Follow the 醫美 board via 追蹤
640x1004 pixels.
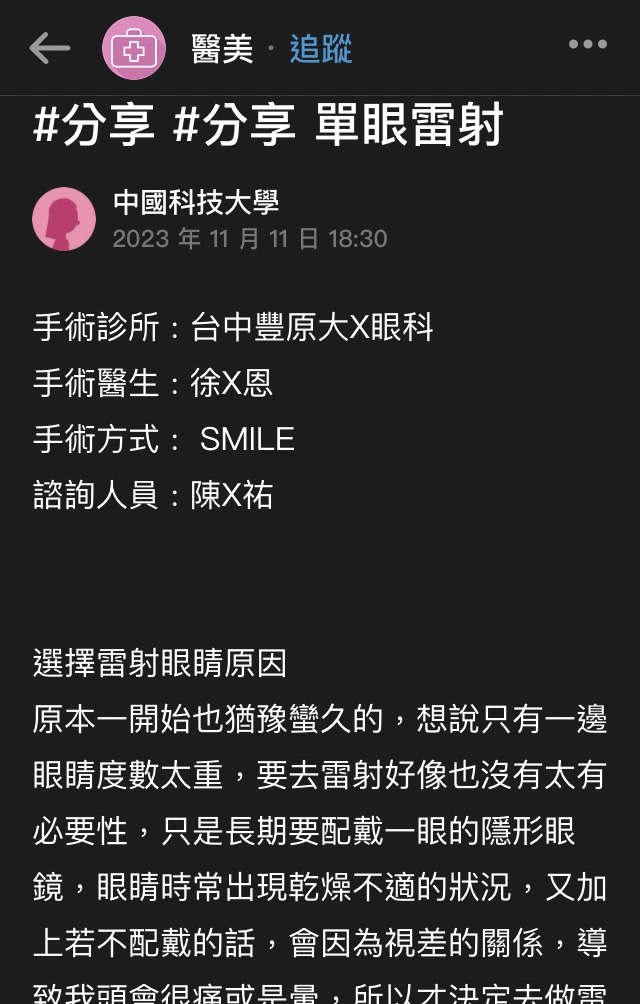click(321, 48)
